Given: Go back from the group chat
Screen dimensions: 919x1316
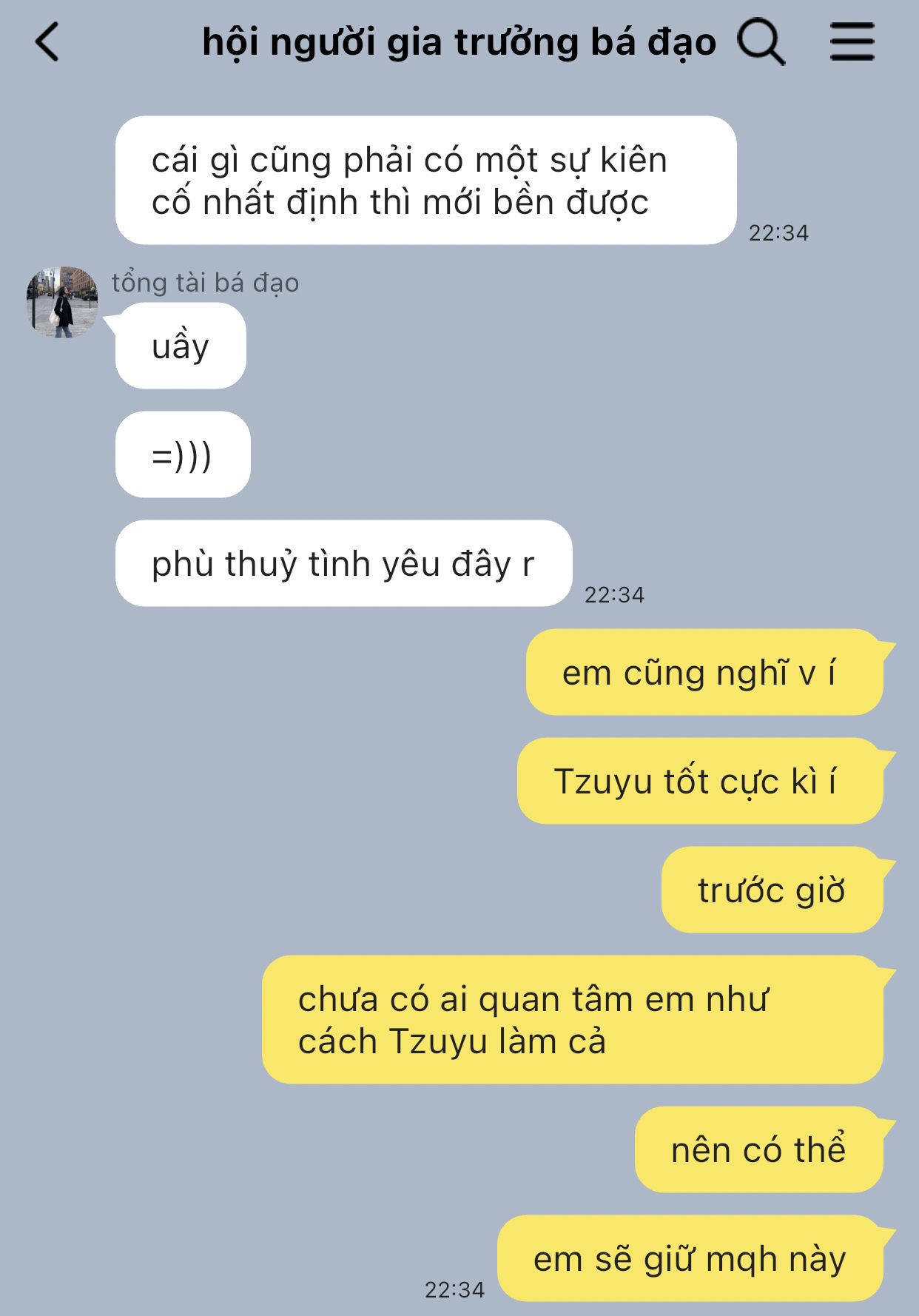Looking at the screenshot, I should point(47,42).
